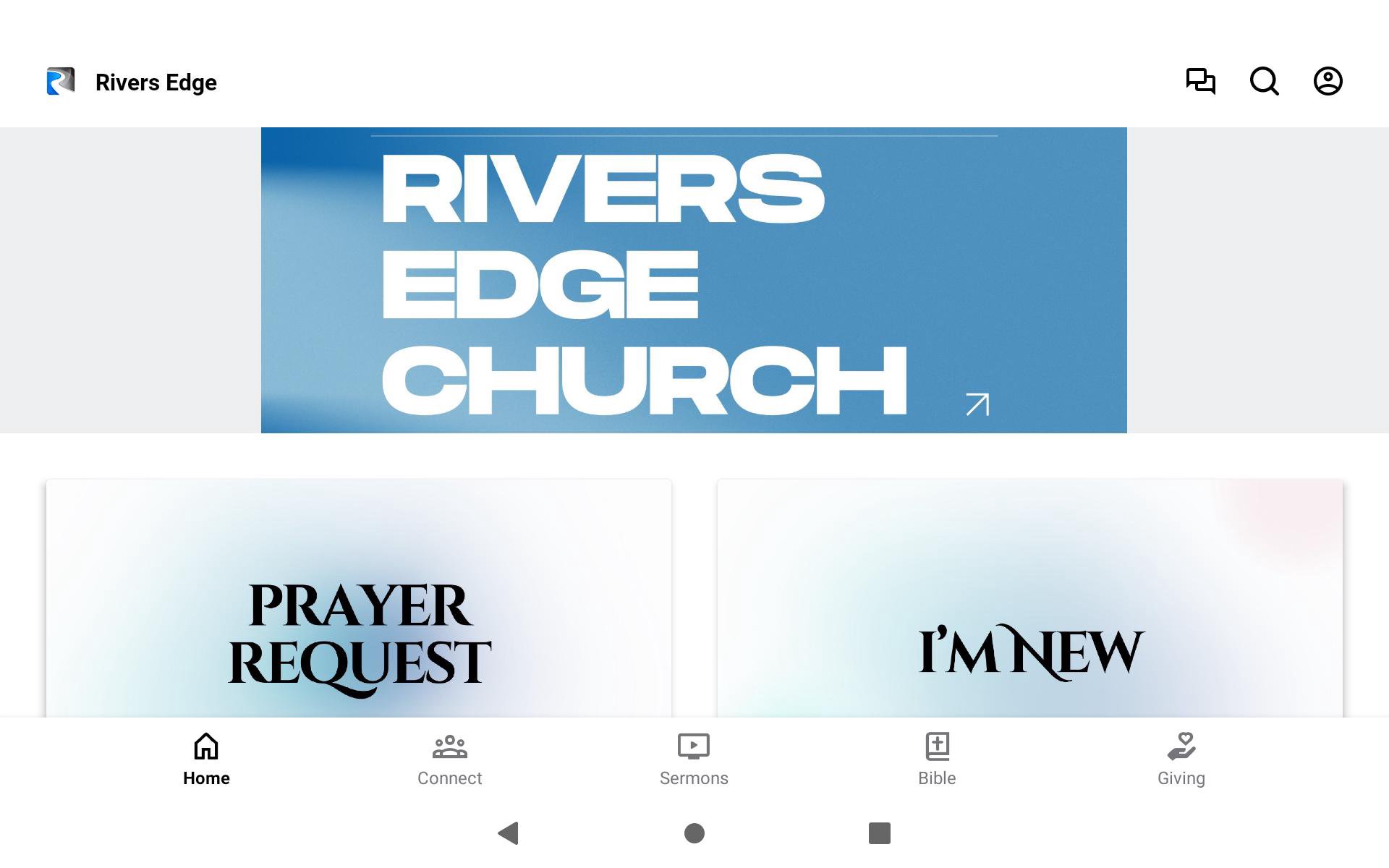Tap the system recent apps button
This screenshot has height=868, width=1389.
pos(879,833)
